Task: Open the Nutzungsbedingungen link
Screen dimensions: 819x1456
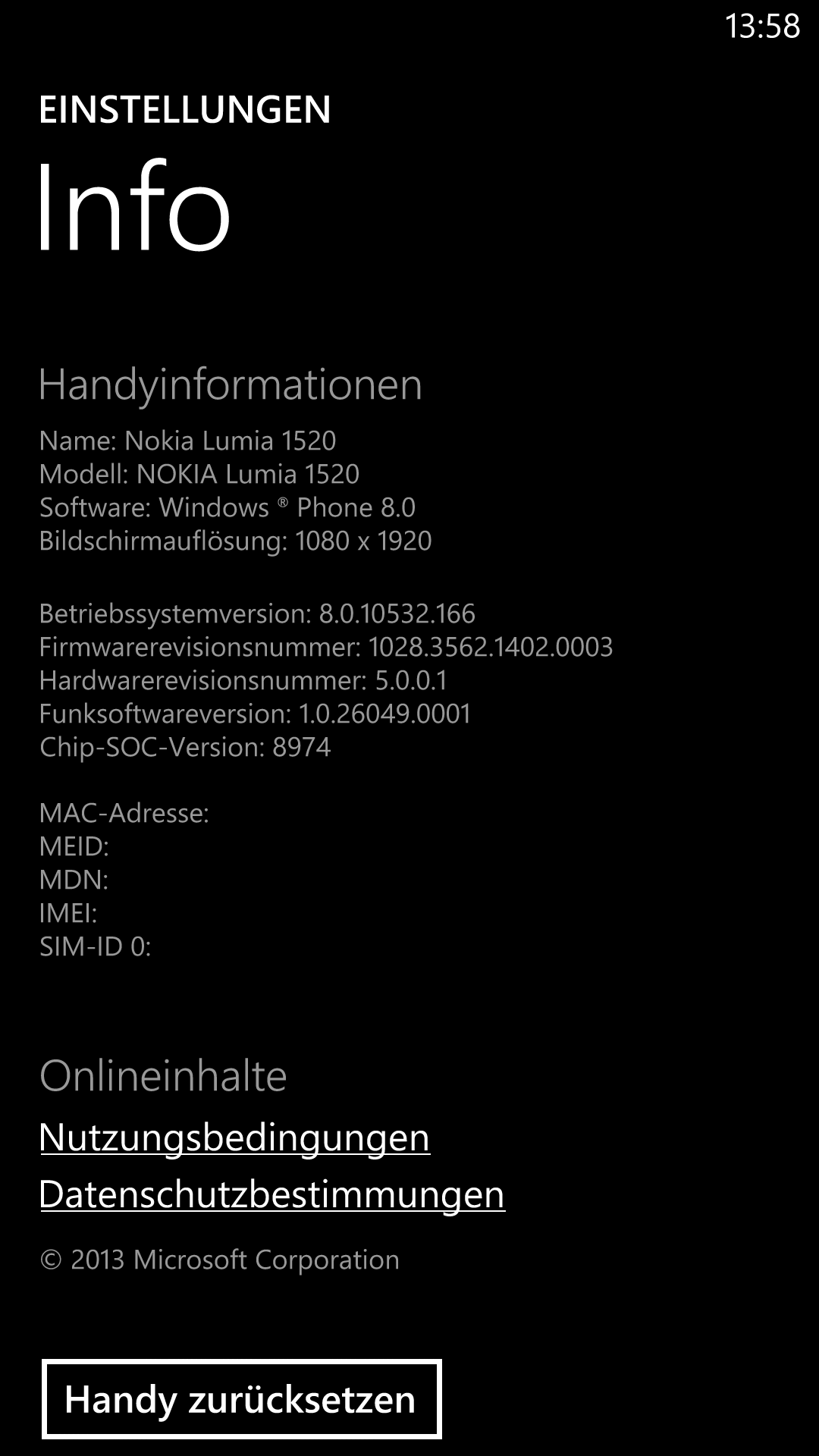Action: (234, 1138)
